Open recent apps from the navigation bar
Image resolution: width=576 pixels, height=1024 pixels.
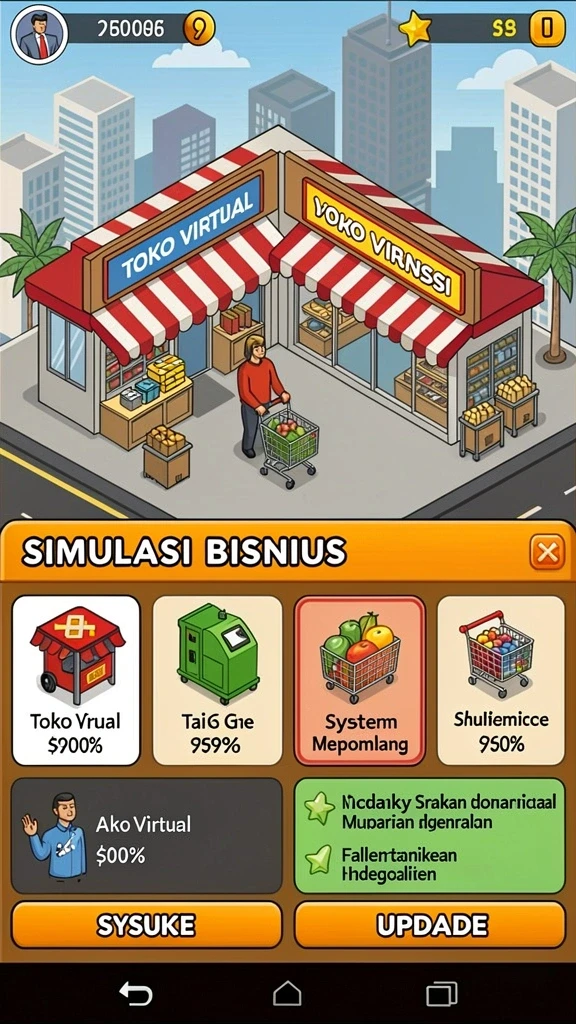441,993
